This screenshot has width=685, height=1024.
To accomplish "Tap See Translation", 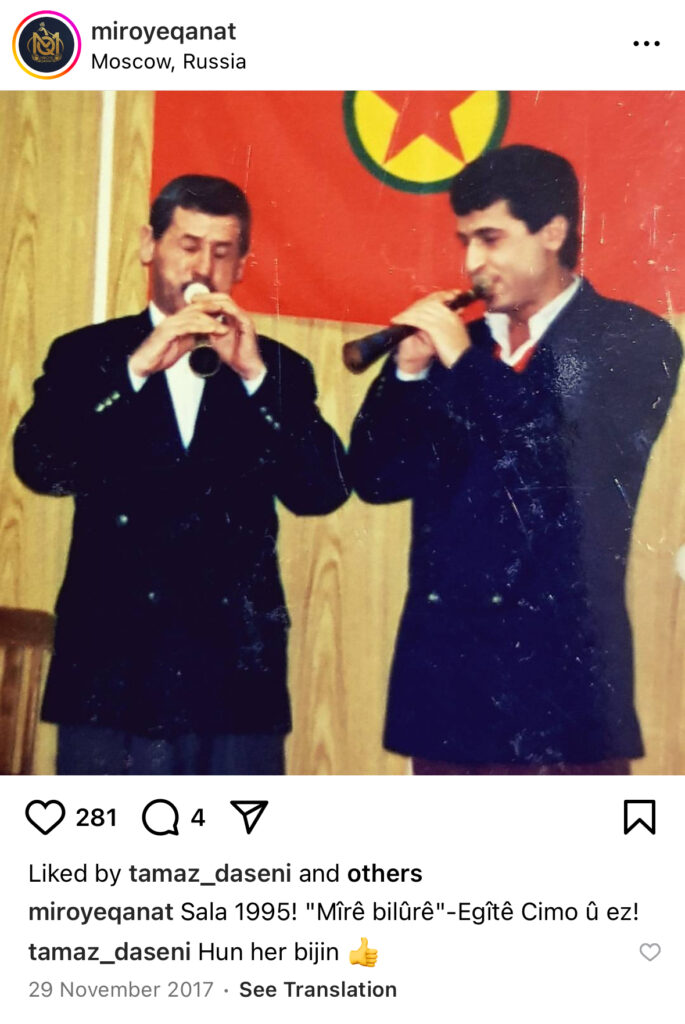I will (x=317, y=990).
